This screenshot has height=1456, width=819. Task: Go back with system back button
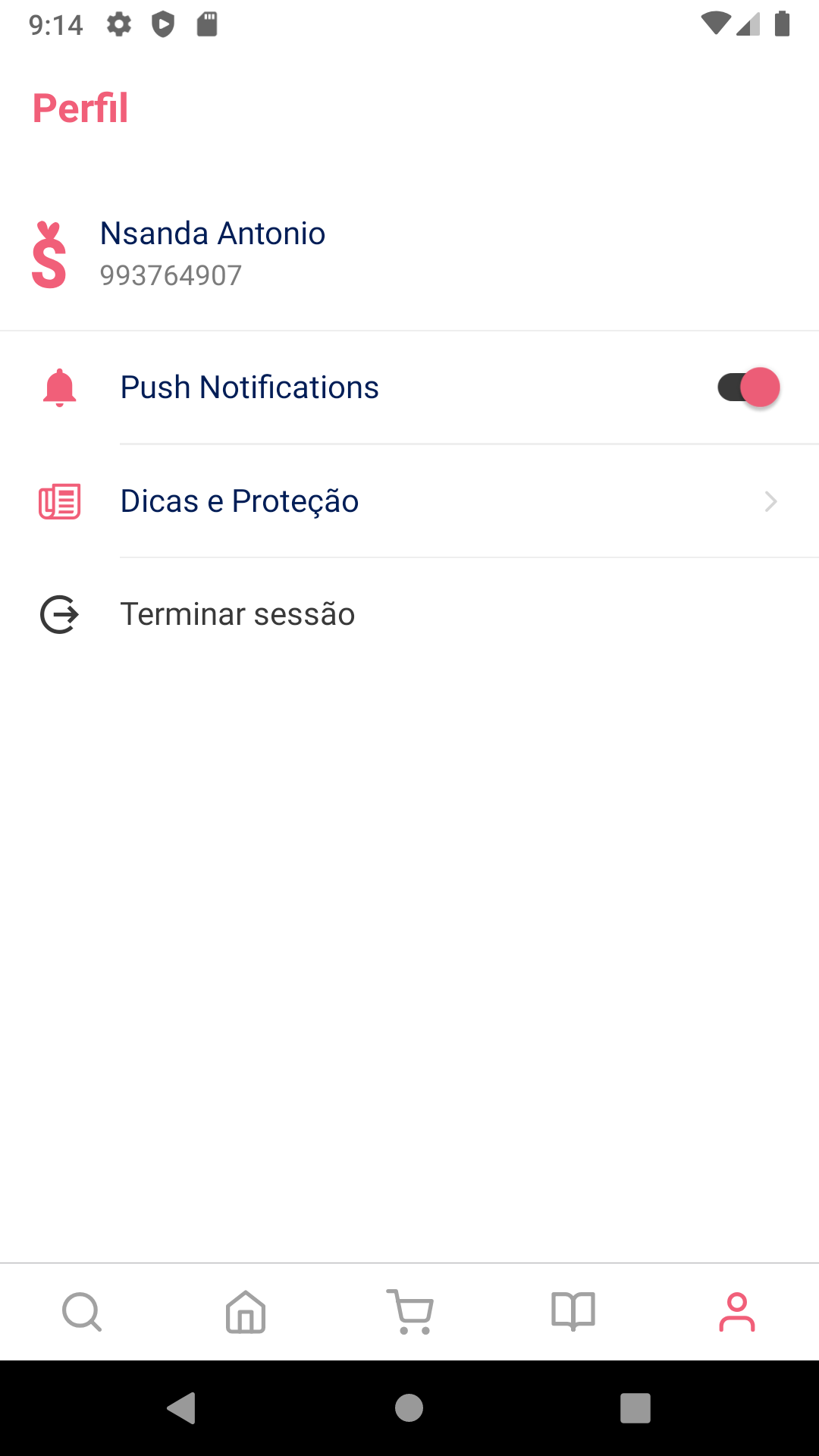point(182,1408)
